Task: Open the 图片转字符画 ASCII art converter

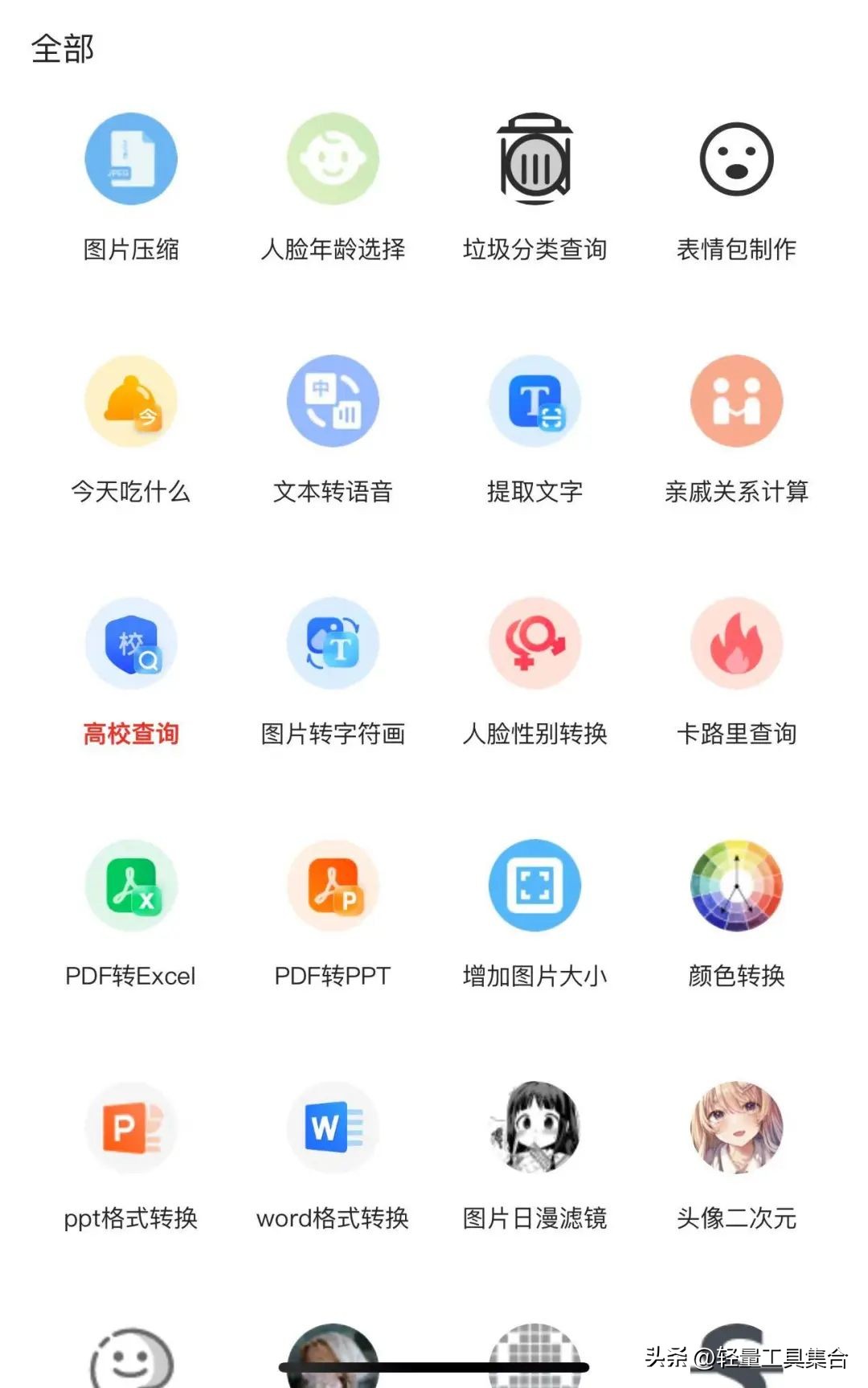Action: (333, 643)
